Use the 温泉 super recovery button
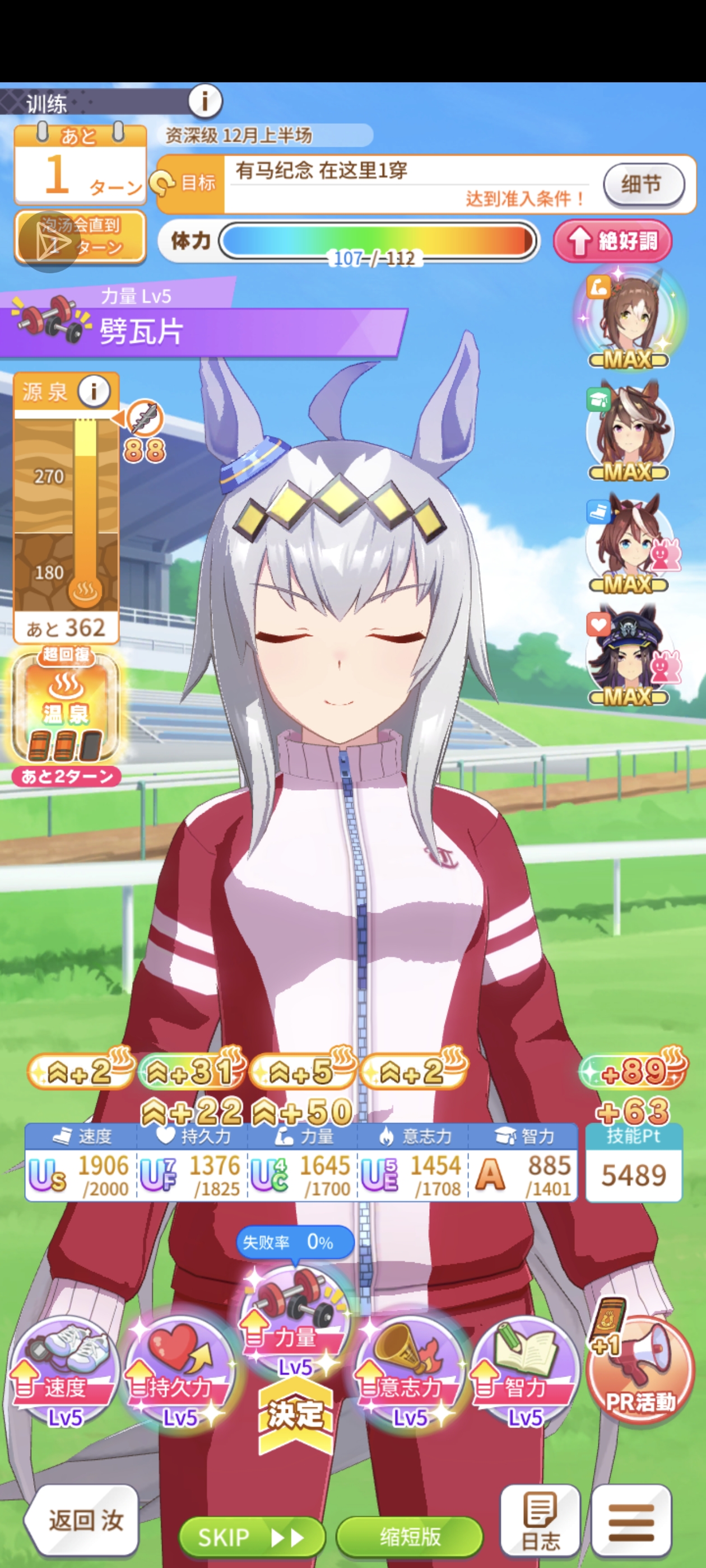Image resolution: width=706 pixels, height=1568 pixels. point(65,708)
